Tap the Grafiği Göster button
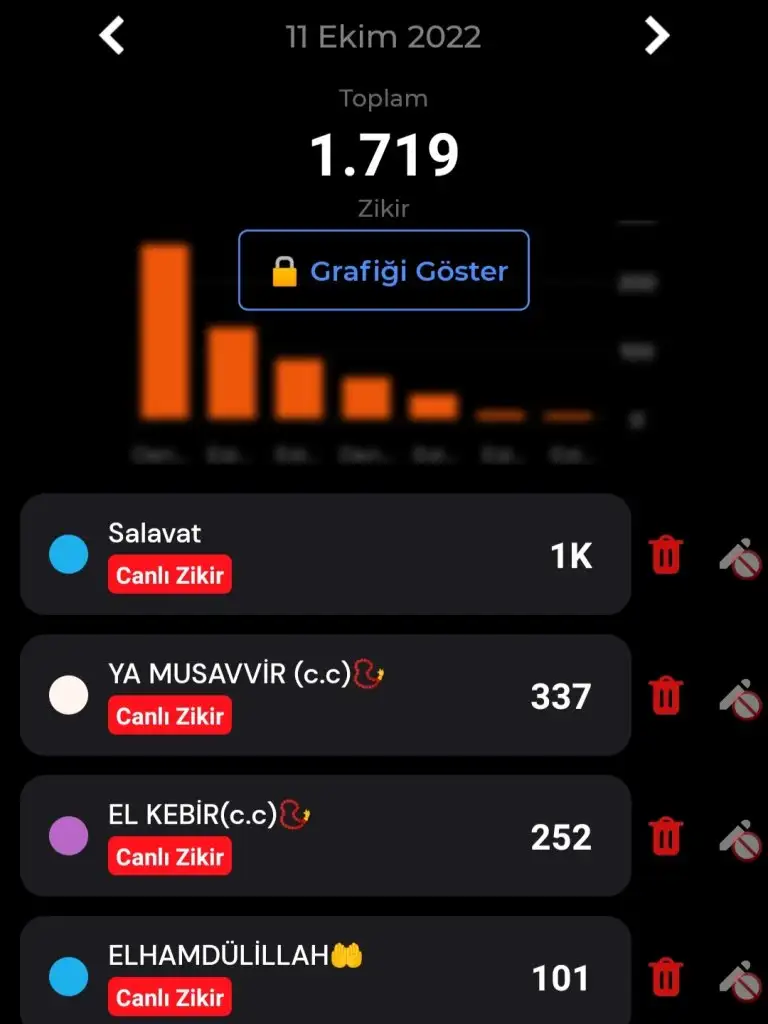This screenshot has width=768, height=1024. tap(384, 271)
